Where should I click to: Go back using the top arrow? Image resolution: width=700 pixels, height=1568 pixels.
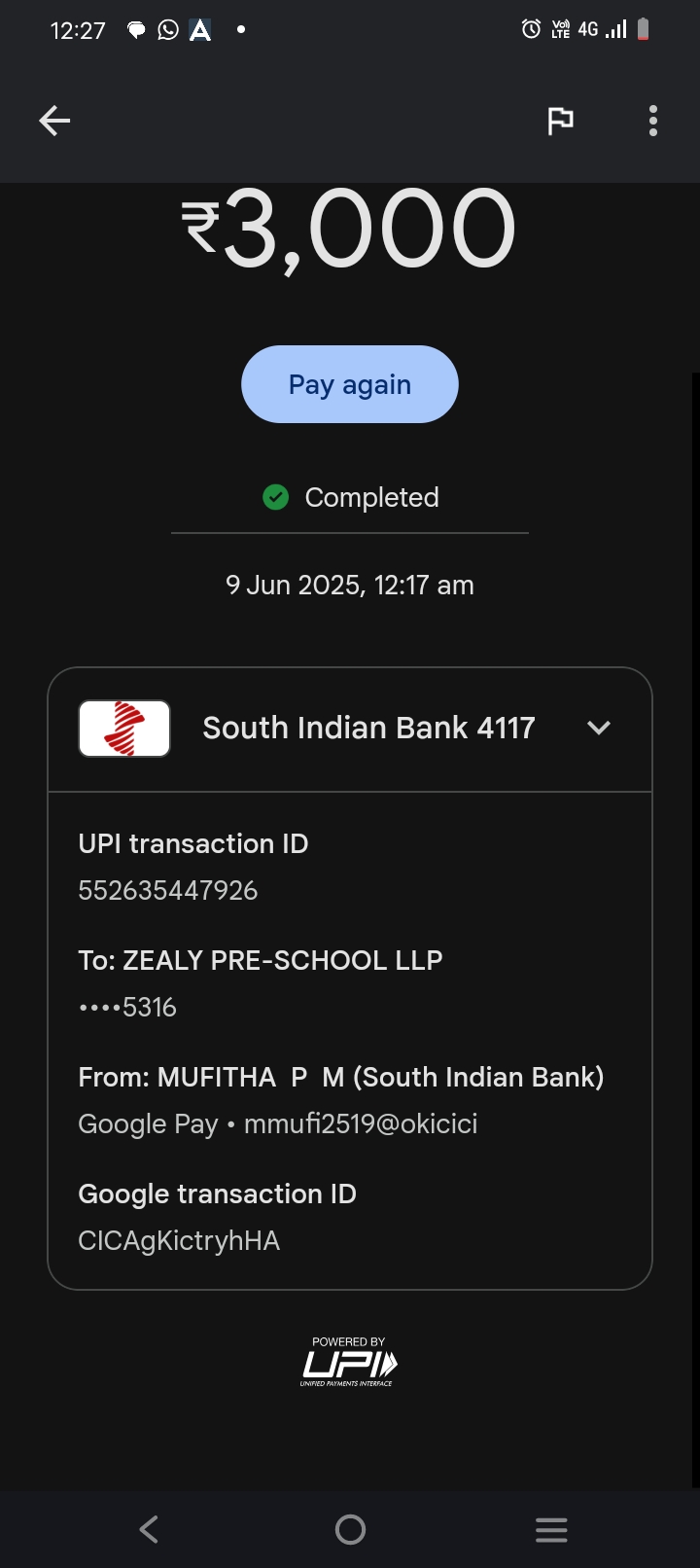(x=54, y=121)
